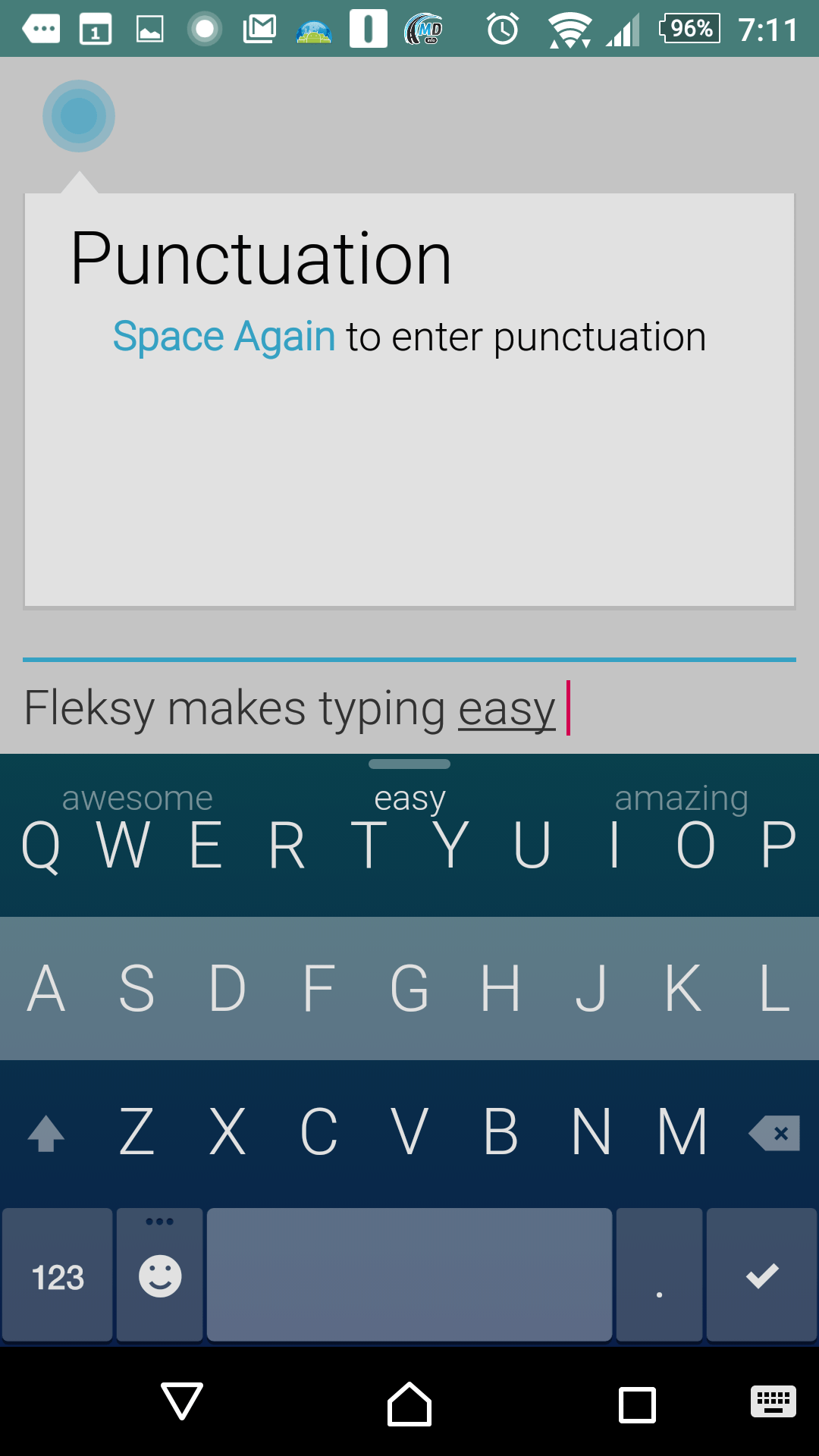Type the letter G
Screen dimensions: 819x1456
(x=409, y=988)
